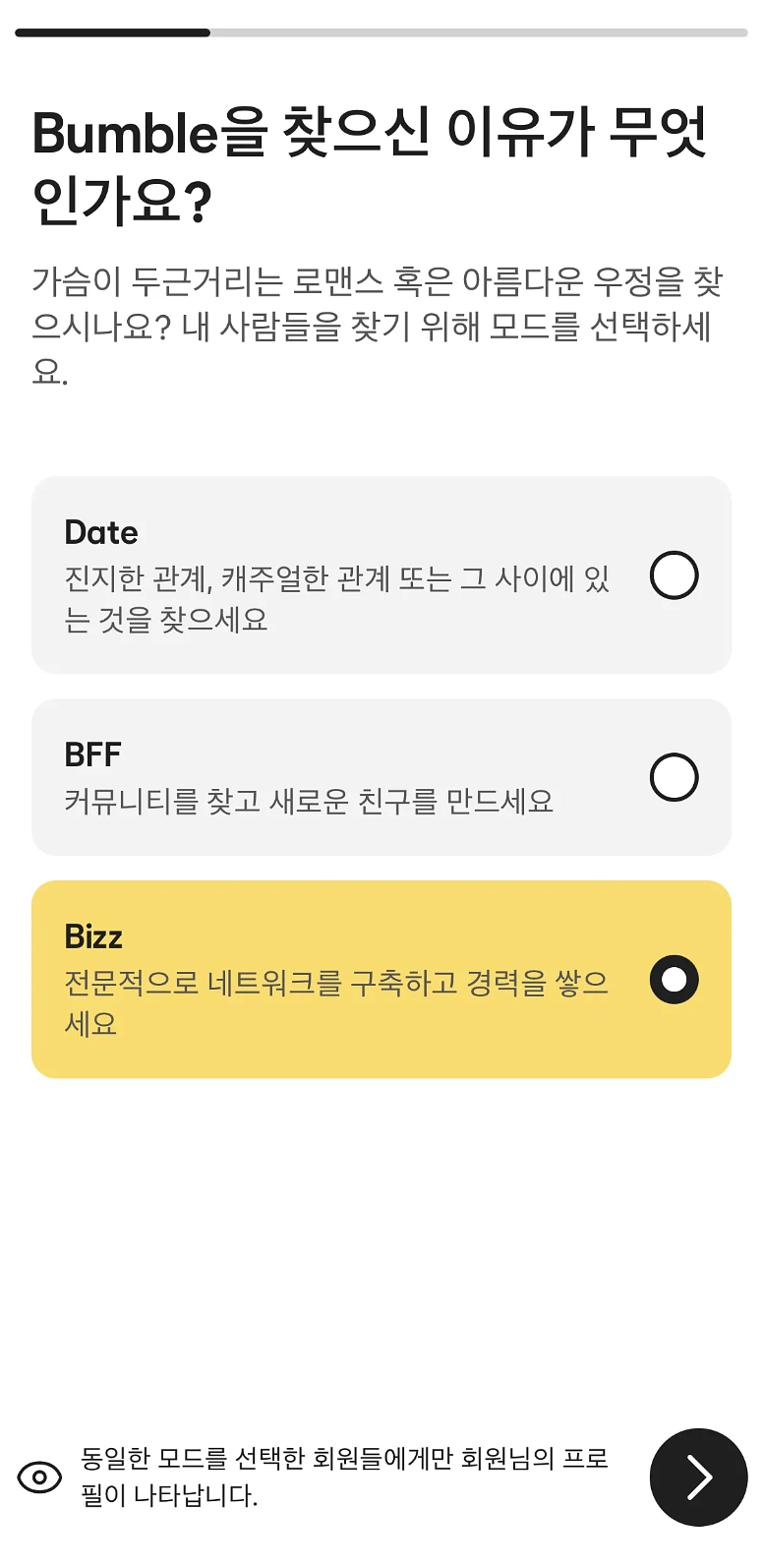Click the progress bar at the top
Image resolution: width=763 pixels, height=1568 pixels.
[381, 32]
